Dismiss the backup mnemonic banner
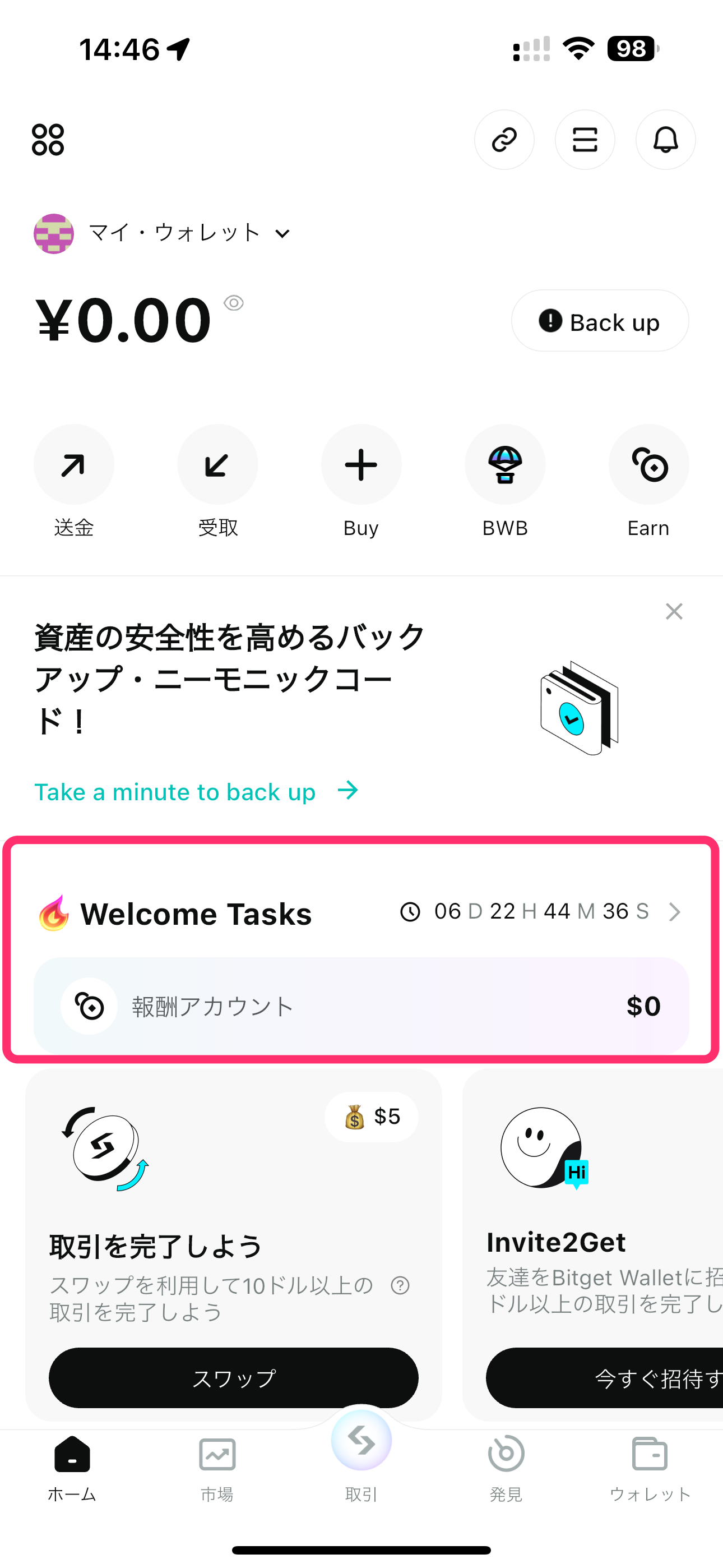Screen dimensions: 723x1568 pos(674,611)
